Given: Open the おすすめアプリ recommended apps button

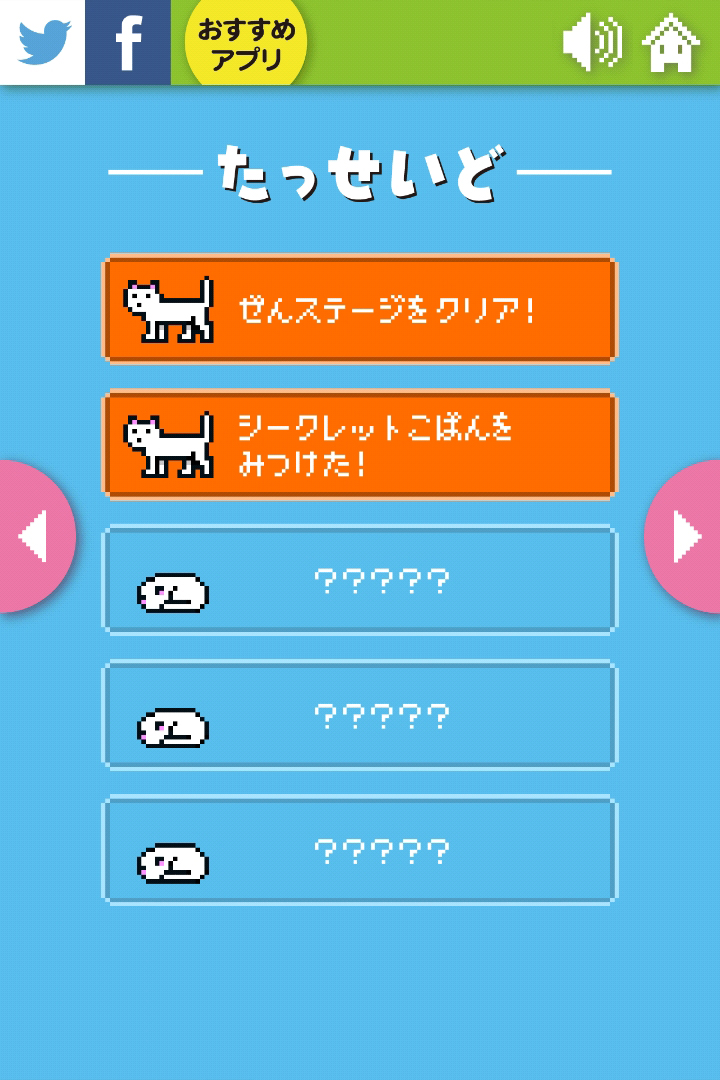Looking at the screenshot, I should pos(246,44).
